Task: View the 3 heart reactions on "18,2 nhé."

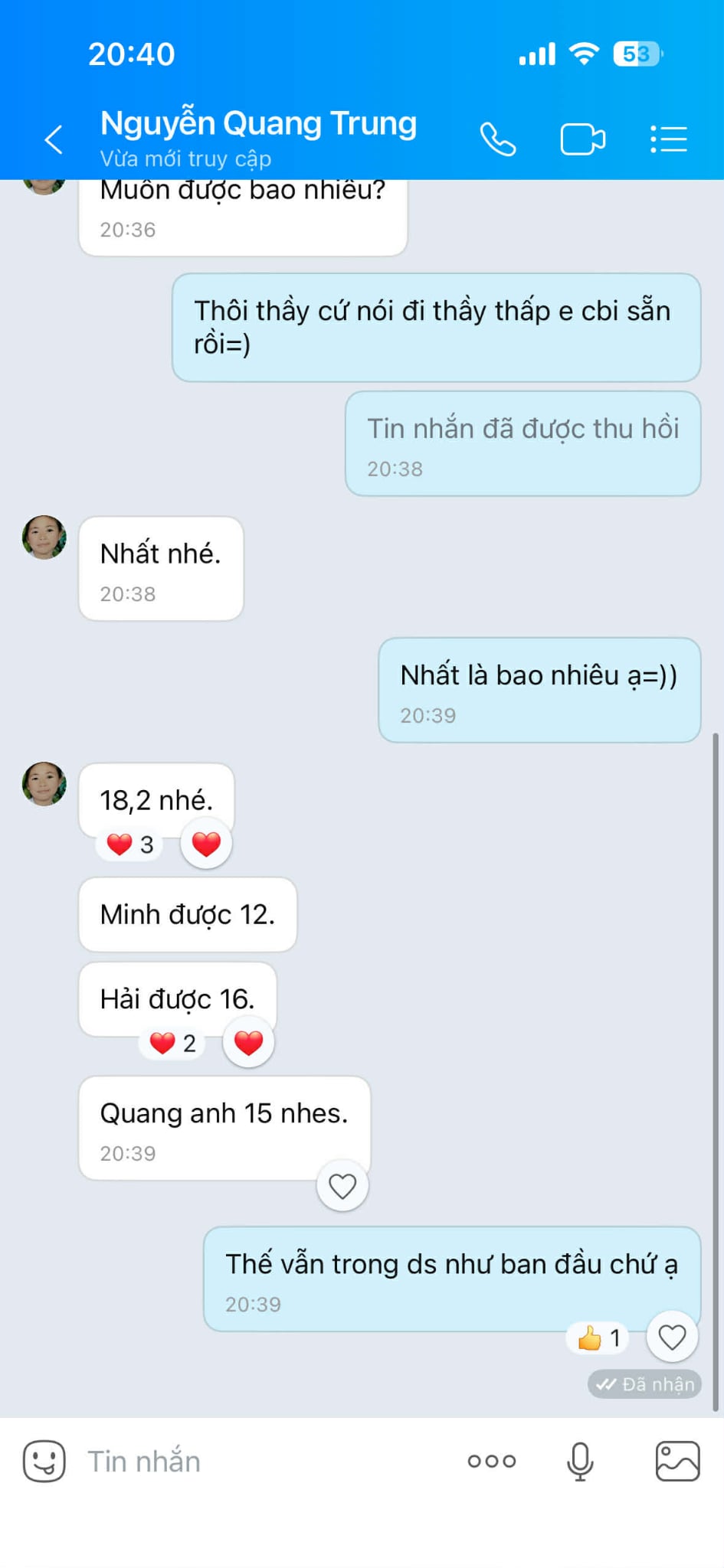Action: (x=130, y=844)
